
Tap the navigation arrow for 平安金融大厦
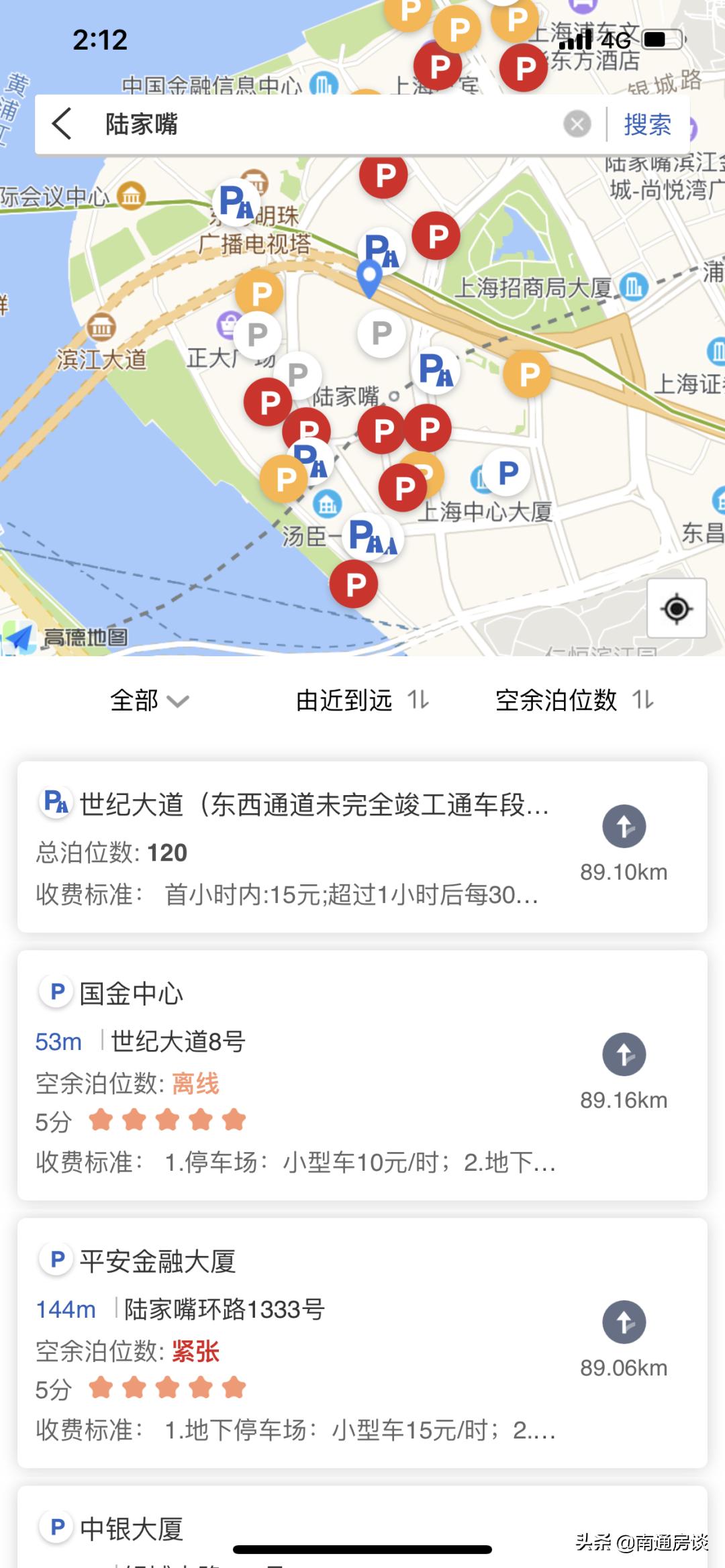[x=623, y=1320]
